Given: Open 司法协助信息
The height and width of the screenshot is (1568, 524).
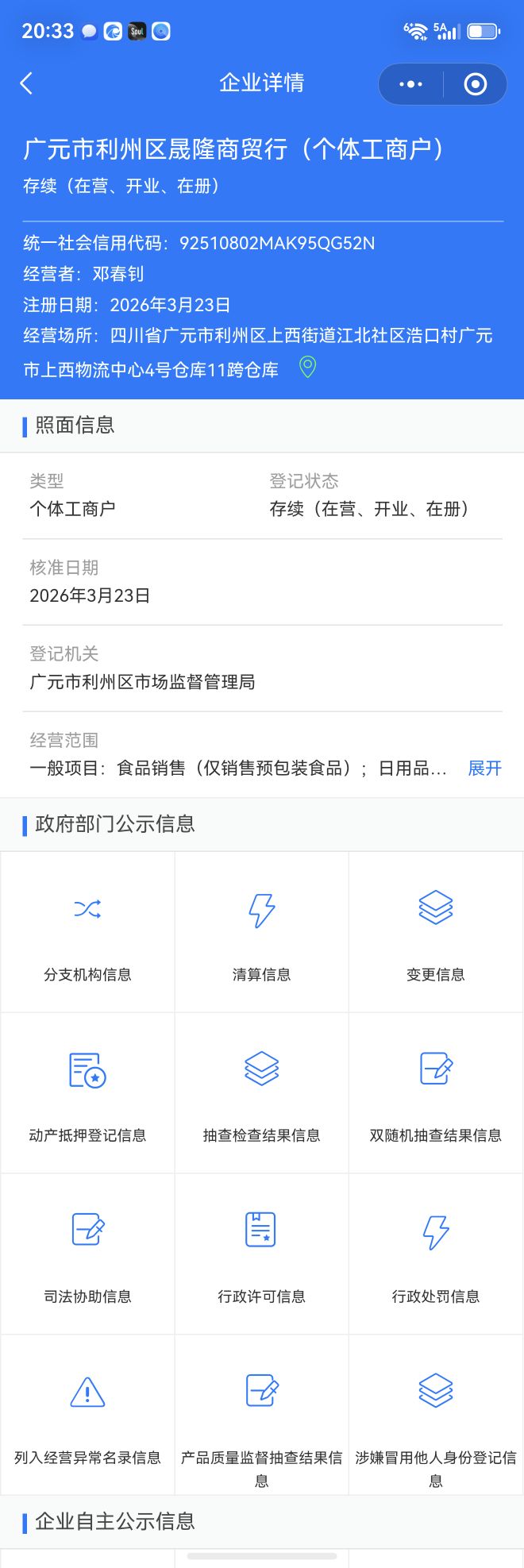Looking at the screenshot, I should tap(87, 1254).
